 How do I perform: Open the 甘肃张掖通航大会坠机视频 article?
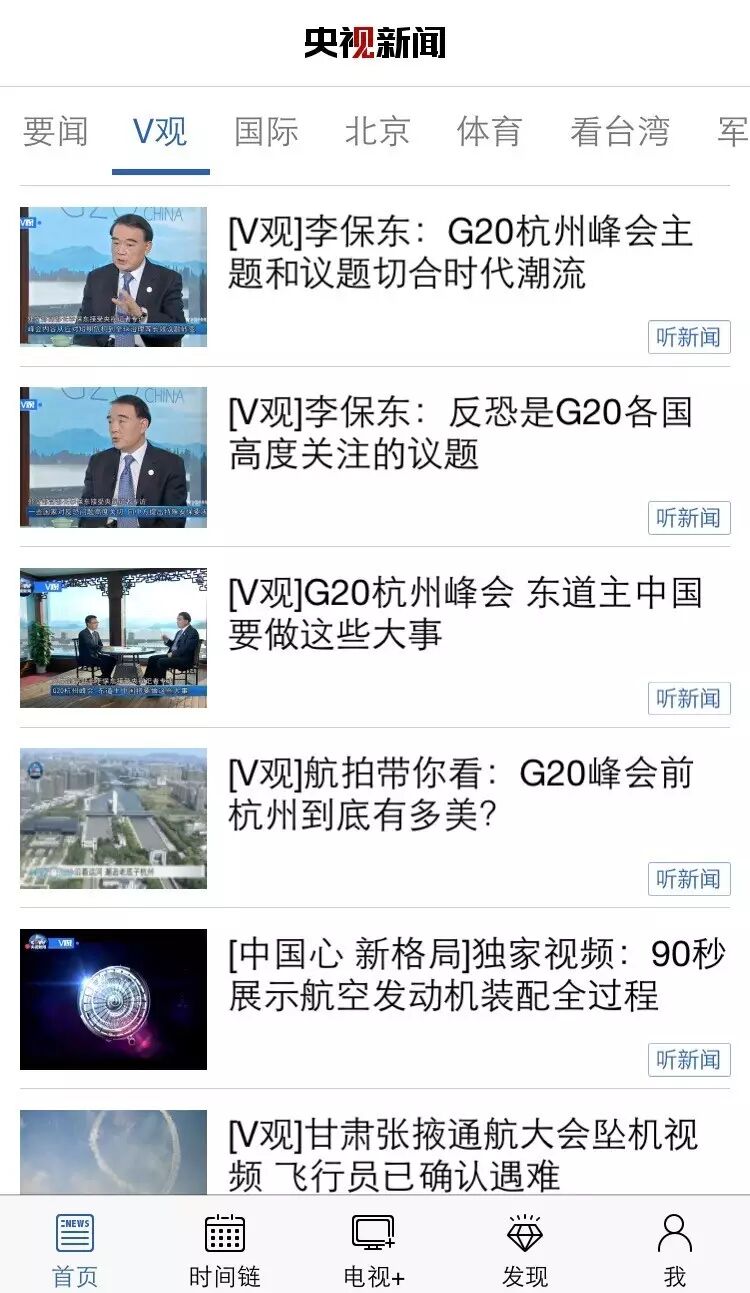click(x=462, y=1154)
